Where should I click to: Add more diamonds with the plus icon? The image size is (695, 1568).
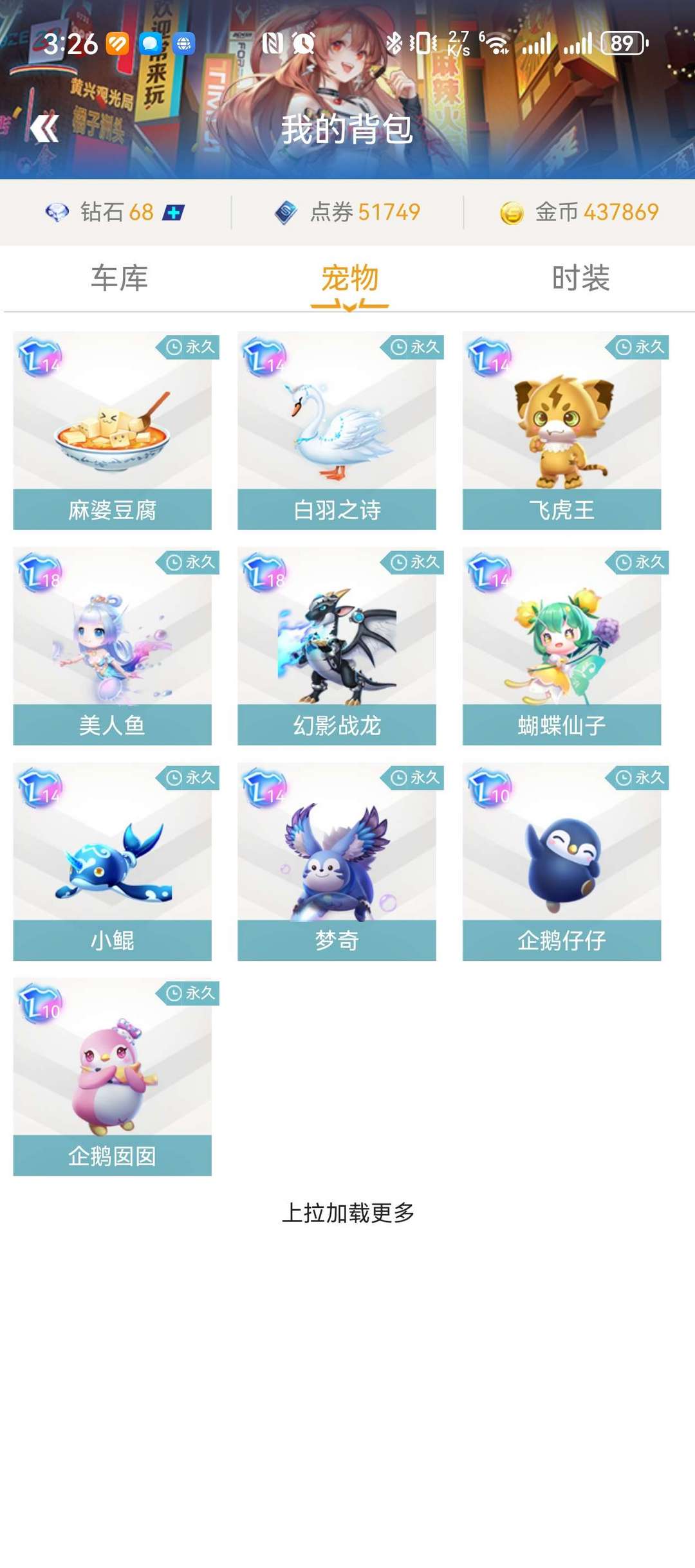[x=173, y=212]
